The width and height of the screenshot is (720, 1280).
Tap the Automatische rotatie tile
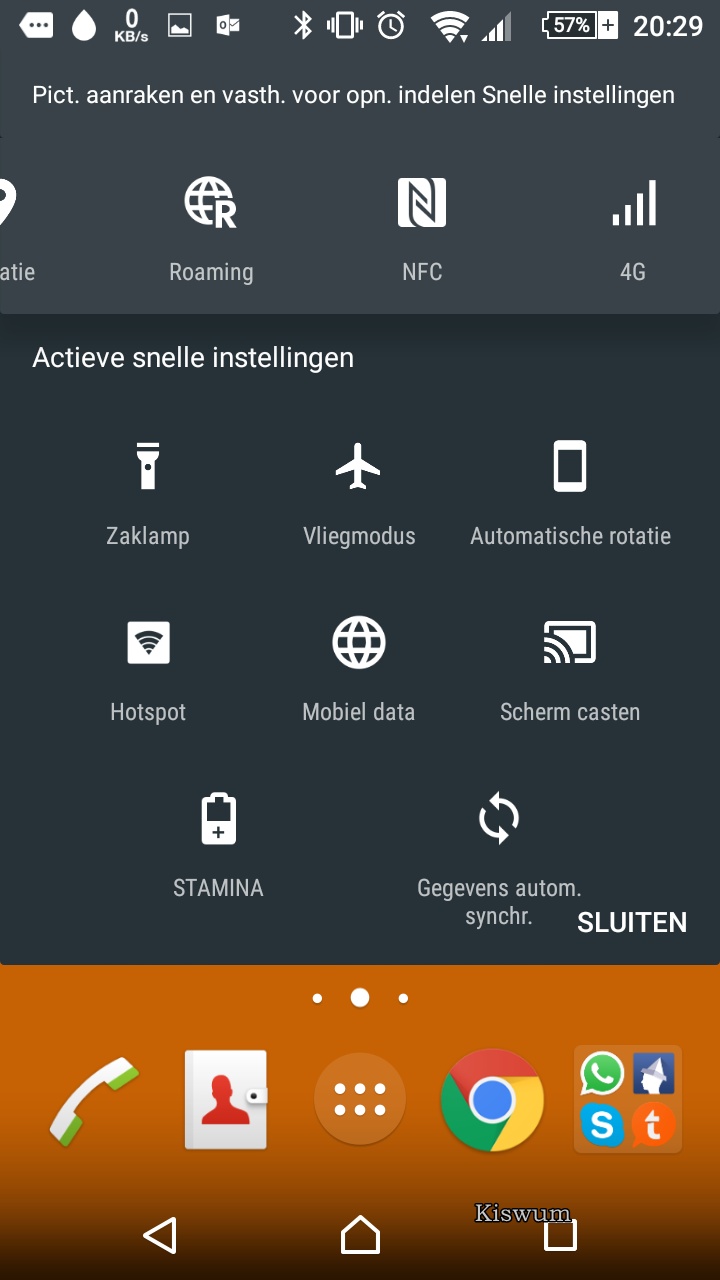[x=570, y=493]
